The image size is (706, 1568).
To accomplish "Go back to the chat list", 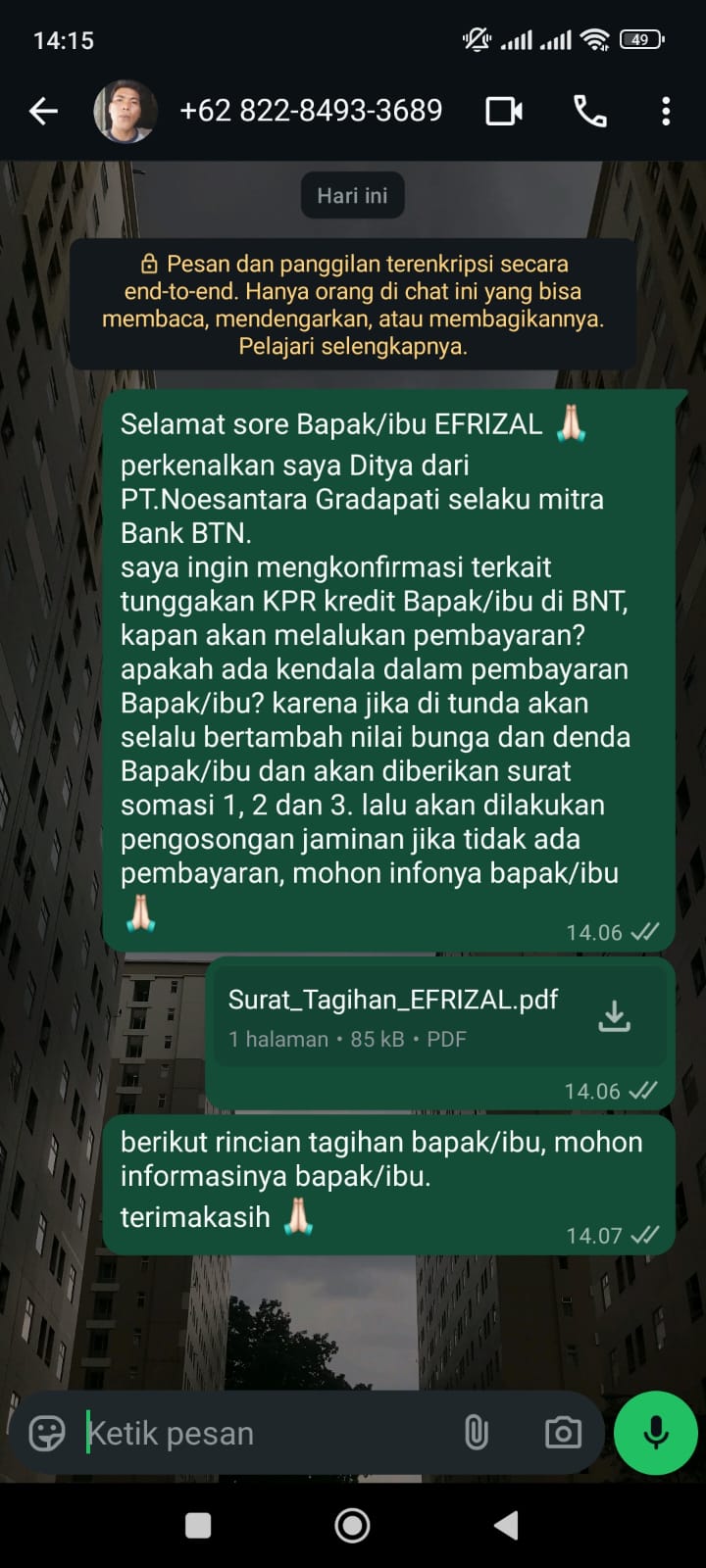I will [x=43, y=112].
